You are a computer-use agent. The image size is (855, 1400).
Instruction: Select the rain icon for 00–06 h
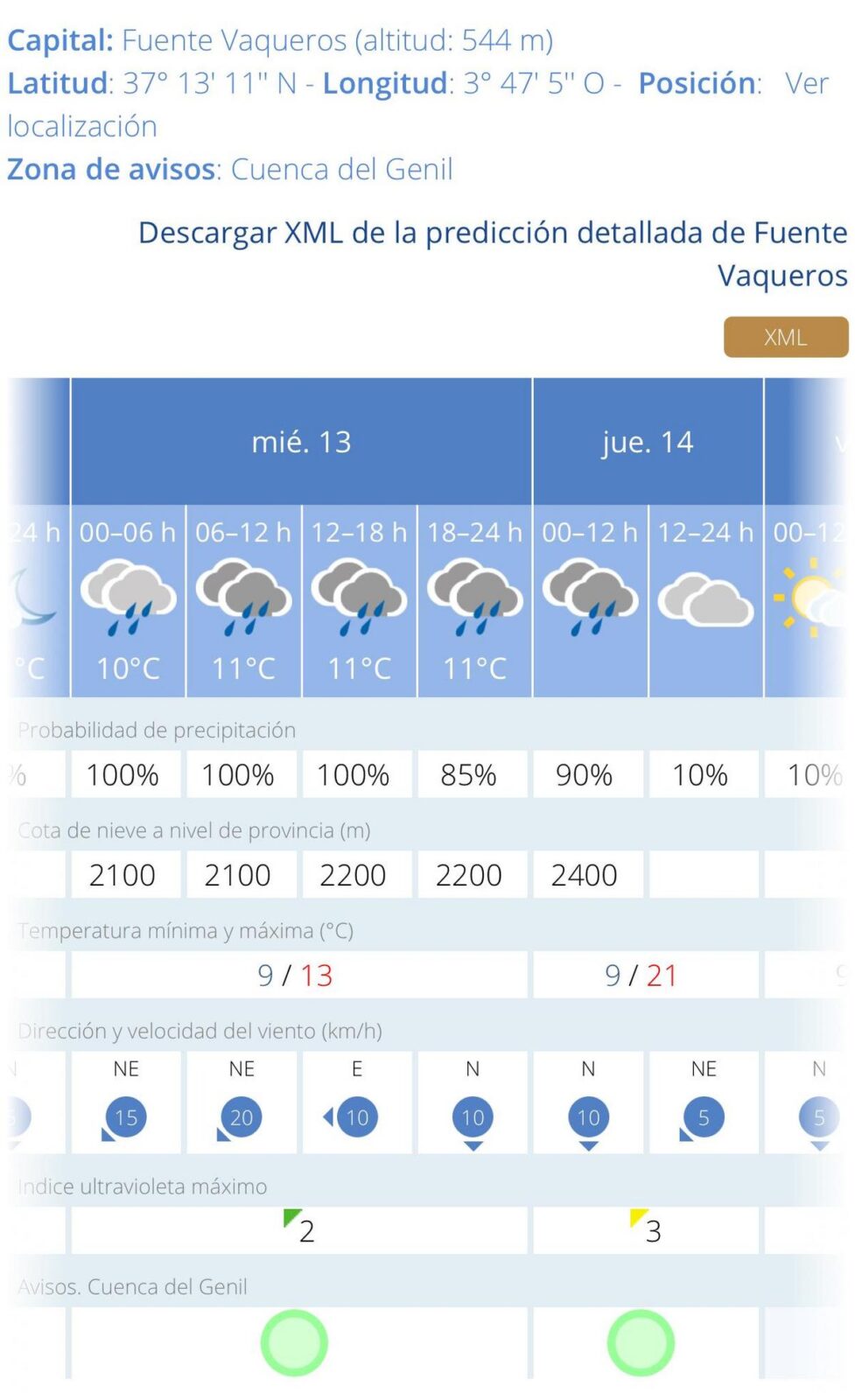pos(127,599)
